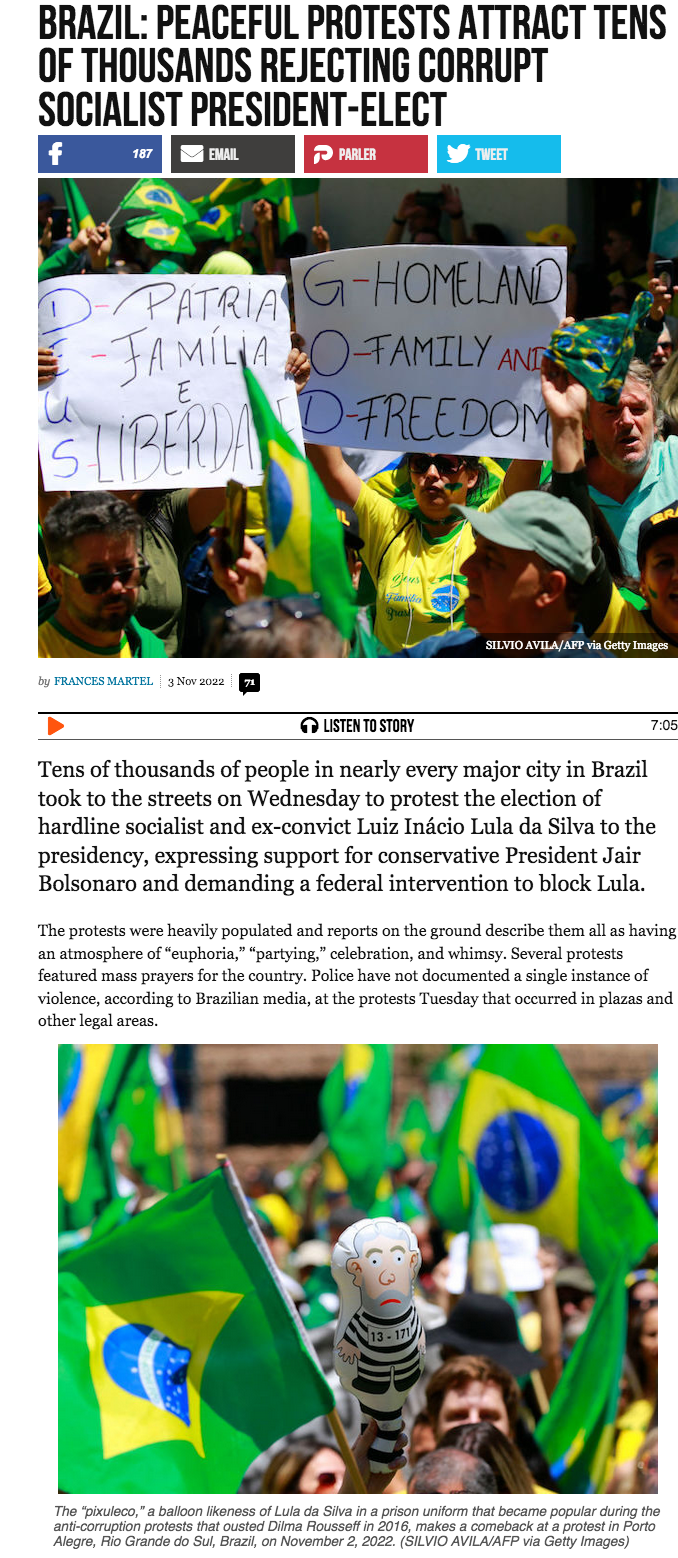Viewport: 678px width, 1558px height.
Task: Tweet this article
Action: coord(499,154)
